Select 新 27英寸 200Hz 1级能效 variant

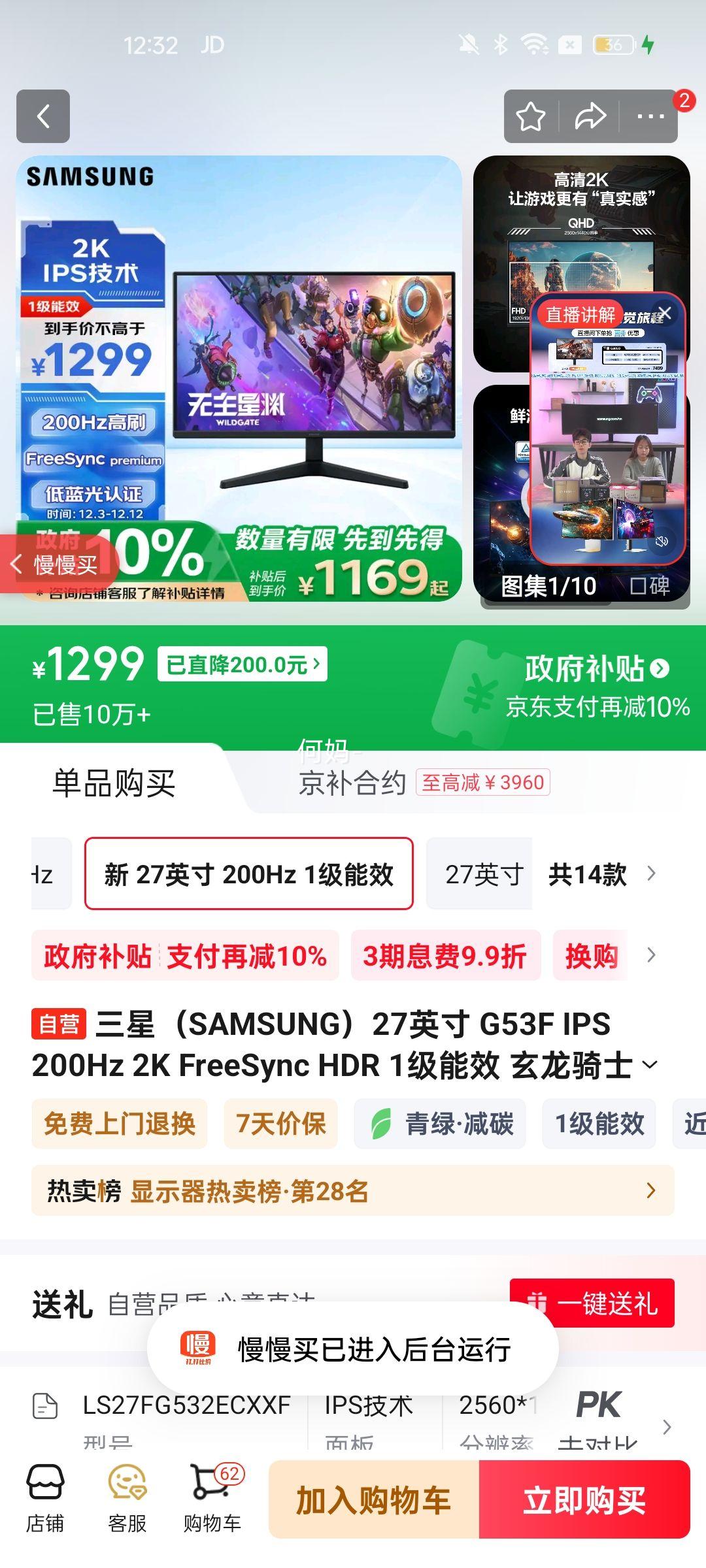249,874
